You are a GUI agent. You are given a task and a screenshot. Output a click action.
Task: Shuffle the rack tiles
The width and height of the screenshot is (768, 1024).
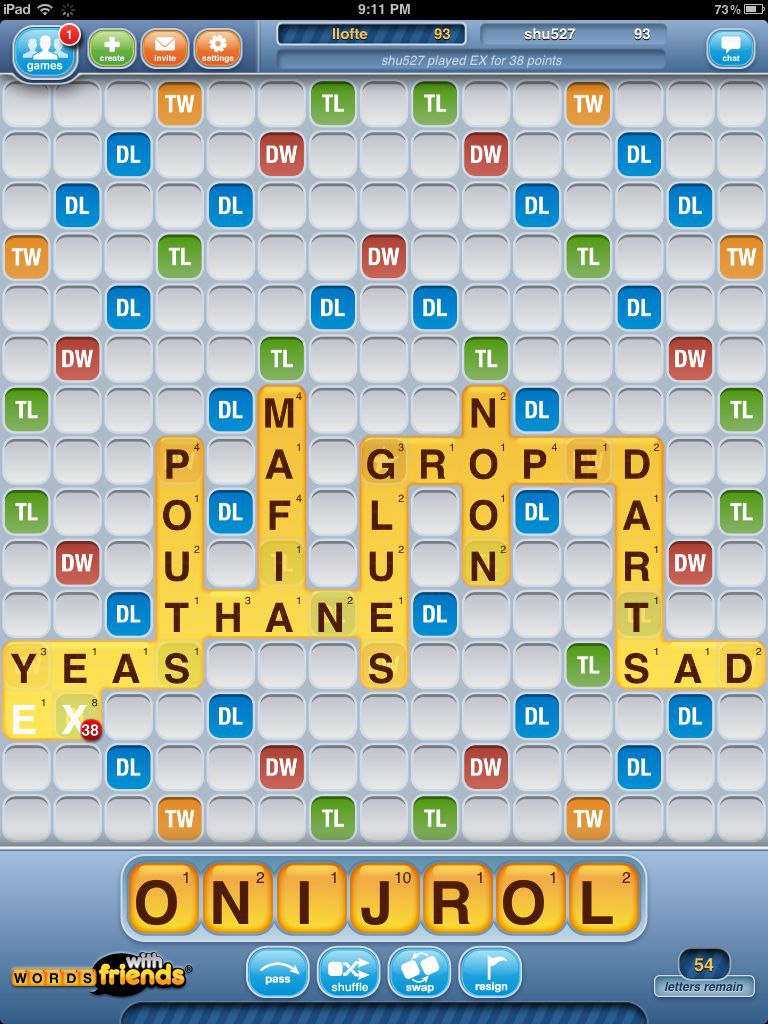coord(348,972)
